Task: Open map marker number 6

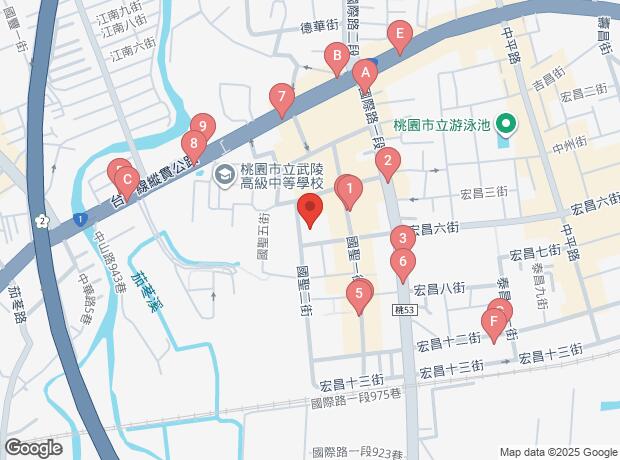Action: point(402,264)
